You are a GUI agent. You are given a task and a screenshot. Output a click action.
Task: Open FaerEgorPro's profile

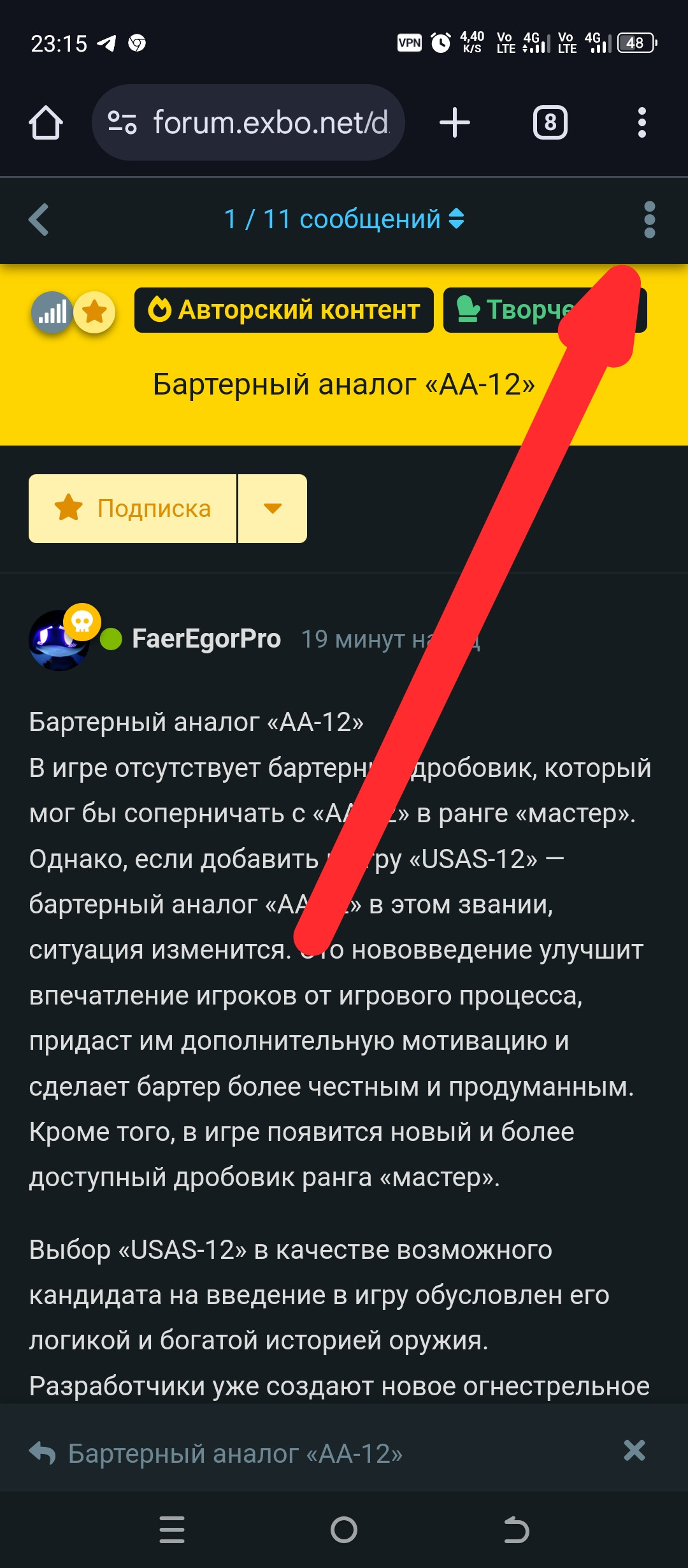(206, 639)
